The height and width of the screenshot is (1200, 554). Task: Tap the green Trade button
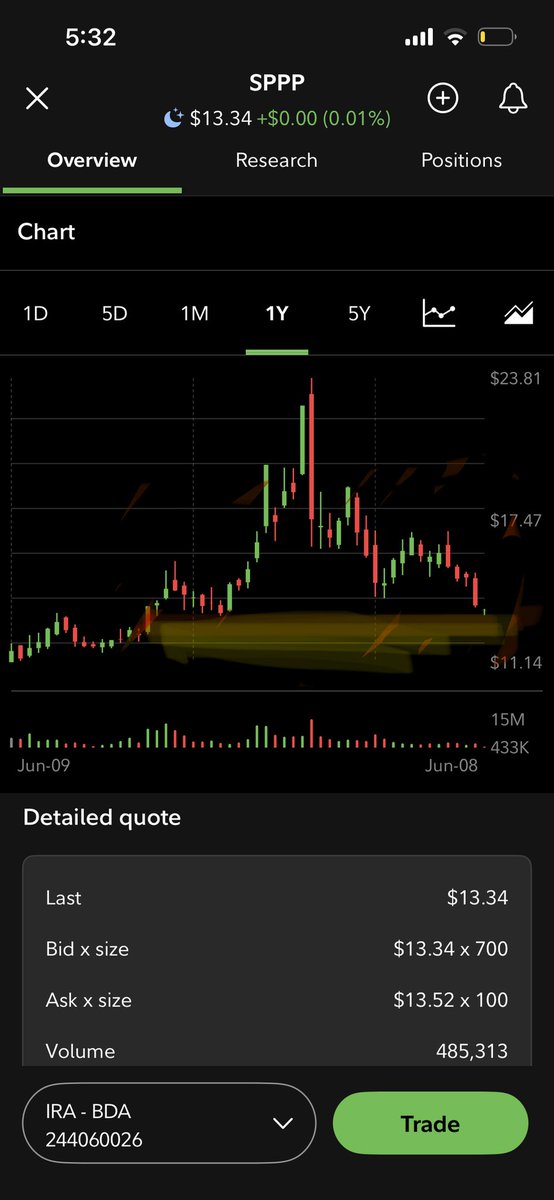(x=430, y=1124)
